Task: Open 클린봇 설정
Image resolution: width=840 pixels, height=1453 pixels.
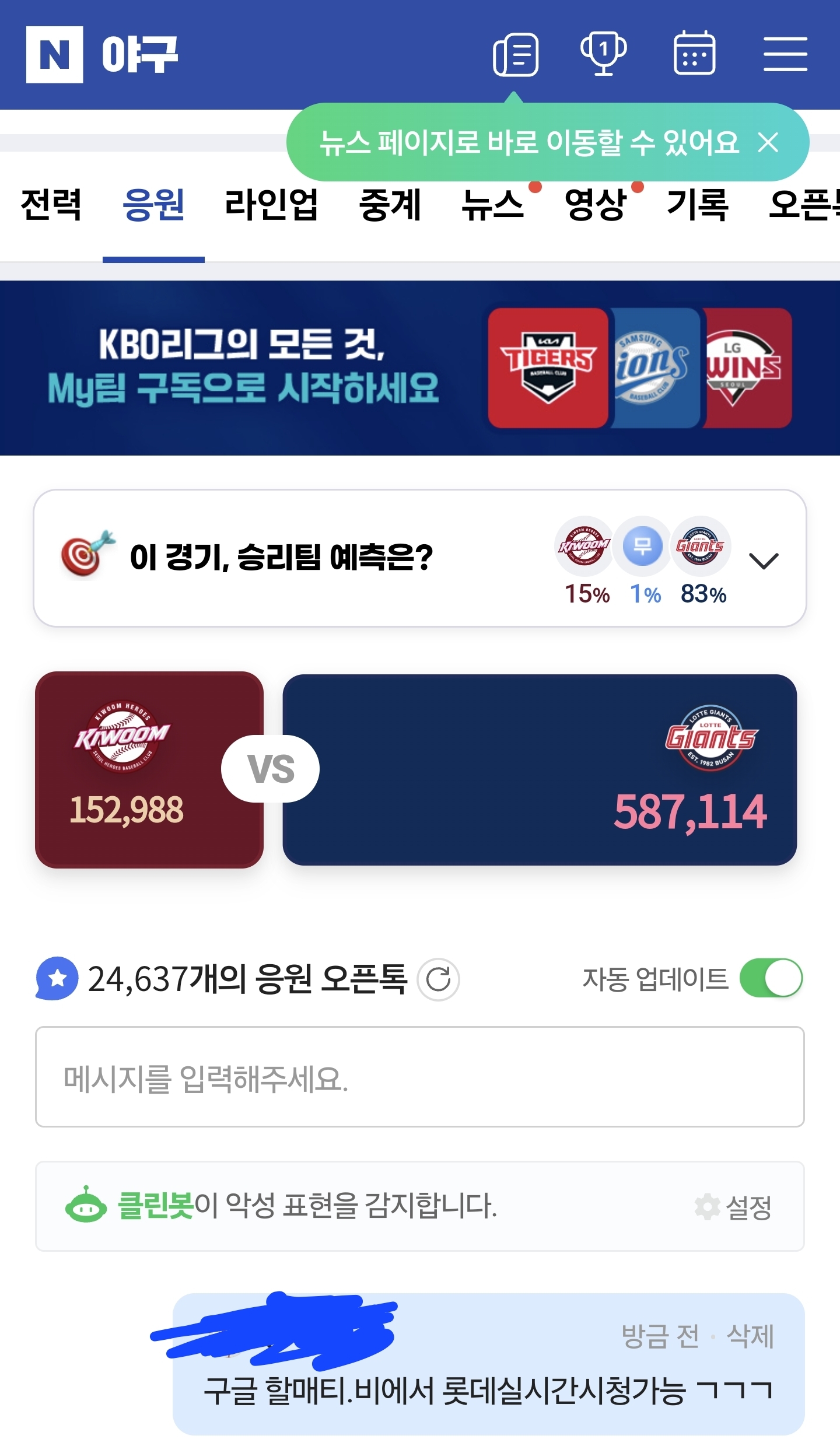Action: (x=734, y=1207)
